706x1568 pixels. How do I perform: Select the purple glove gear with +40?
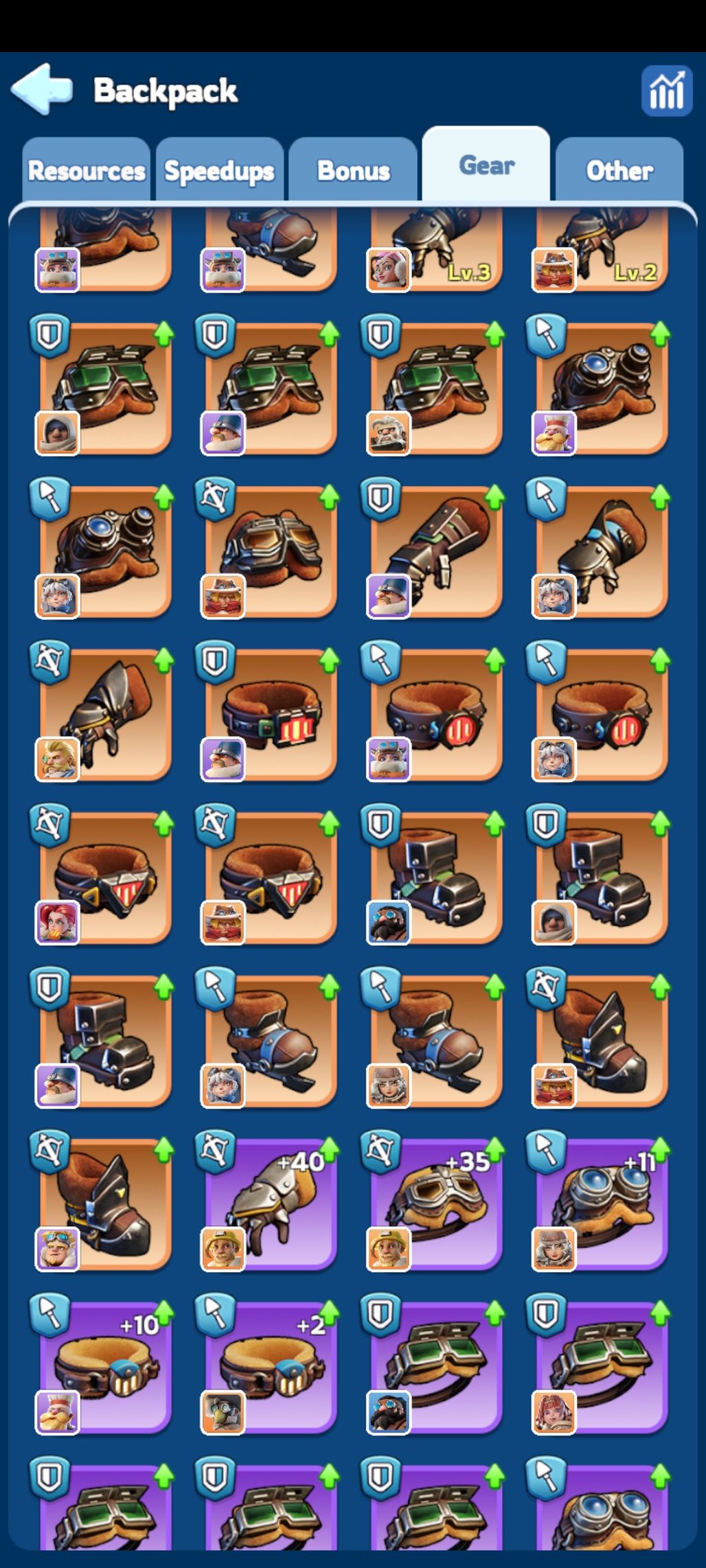(x=271, y=1203)
